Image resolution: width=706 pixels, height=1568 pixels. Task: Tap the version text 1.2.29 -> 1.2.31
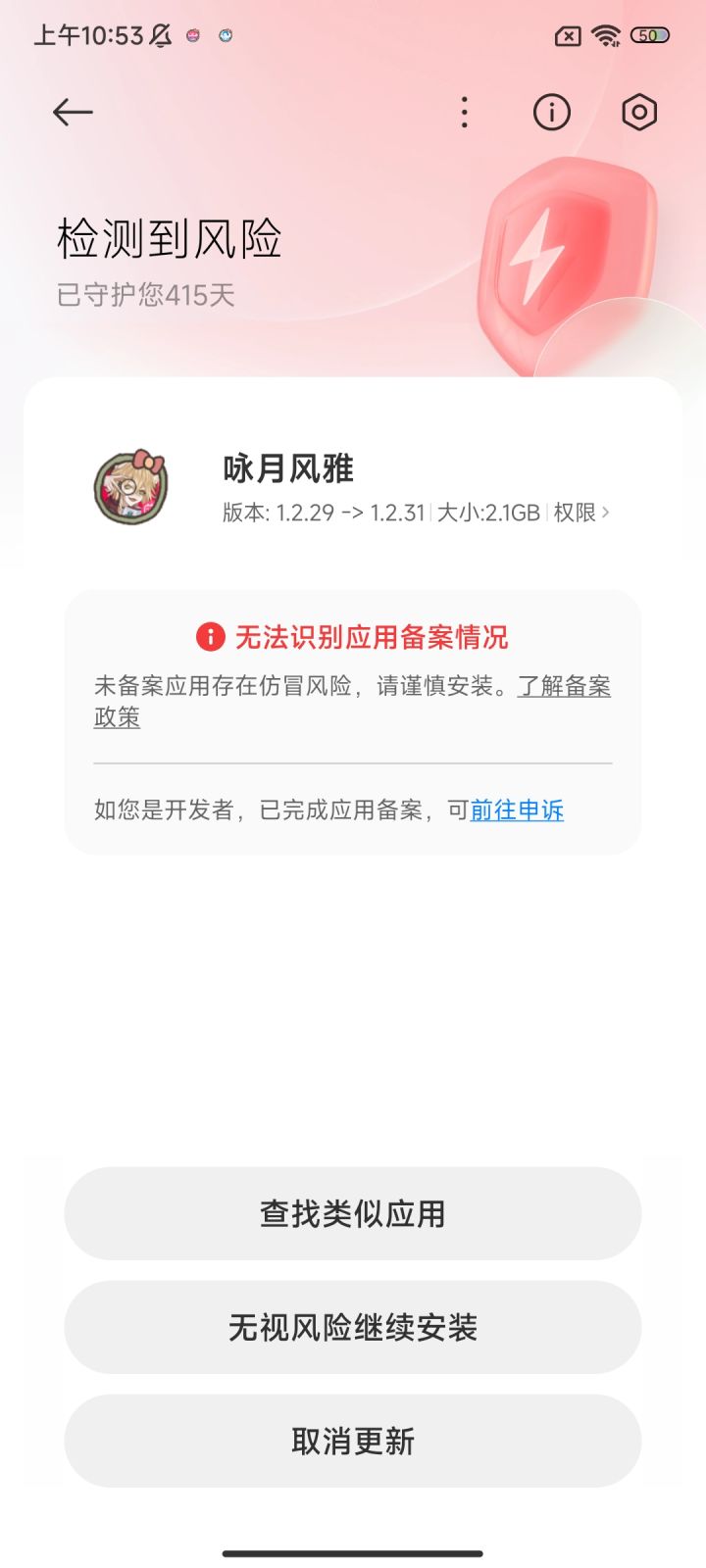point(314,512)
